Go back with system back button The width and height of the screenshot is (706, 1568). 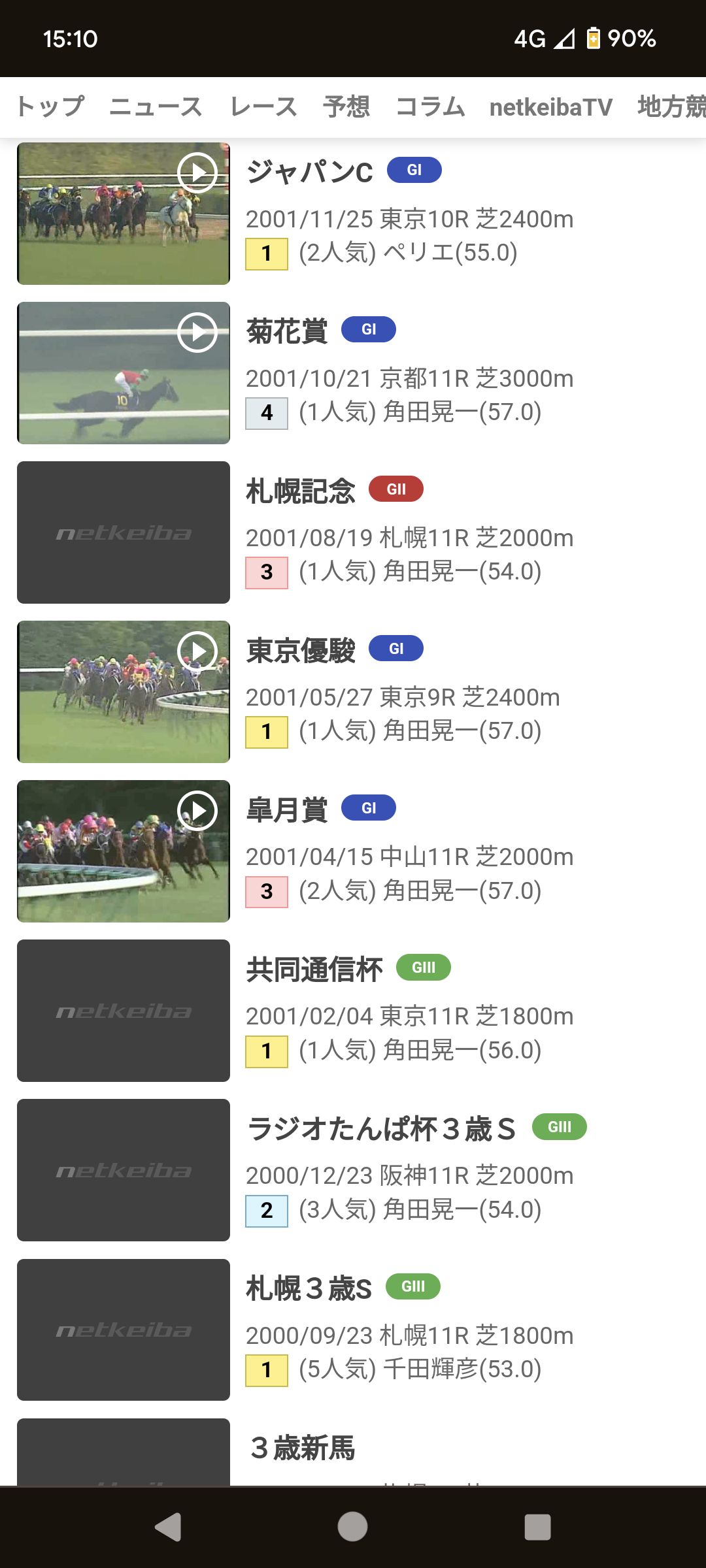[x=168, y=1527]
